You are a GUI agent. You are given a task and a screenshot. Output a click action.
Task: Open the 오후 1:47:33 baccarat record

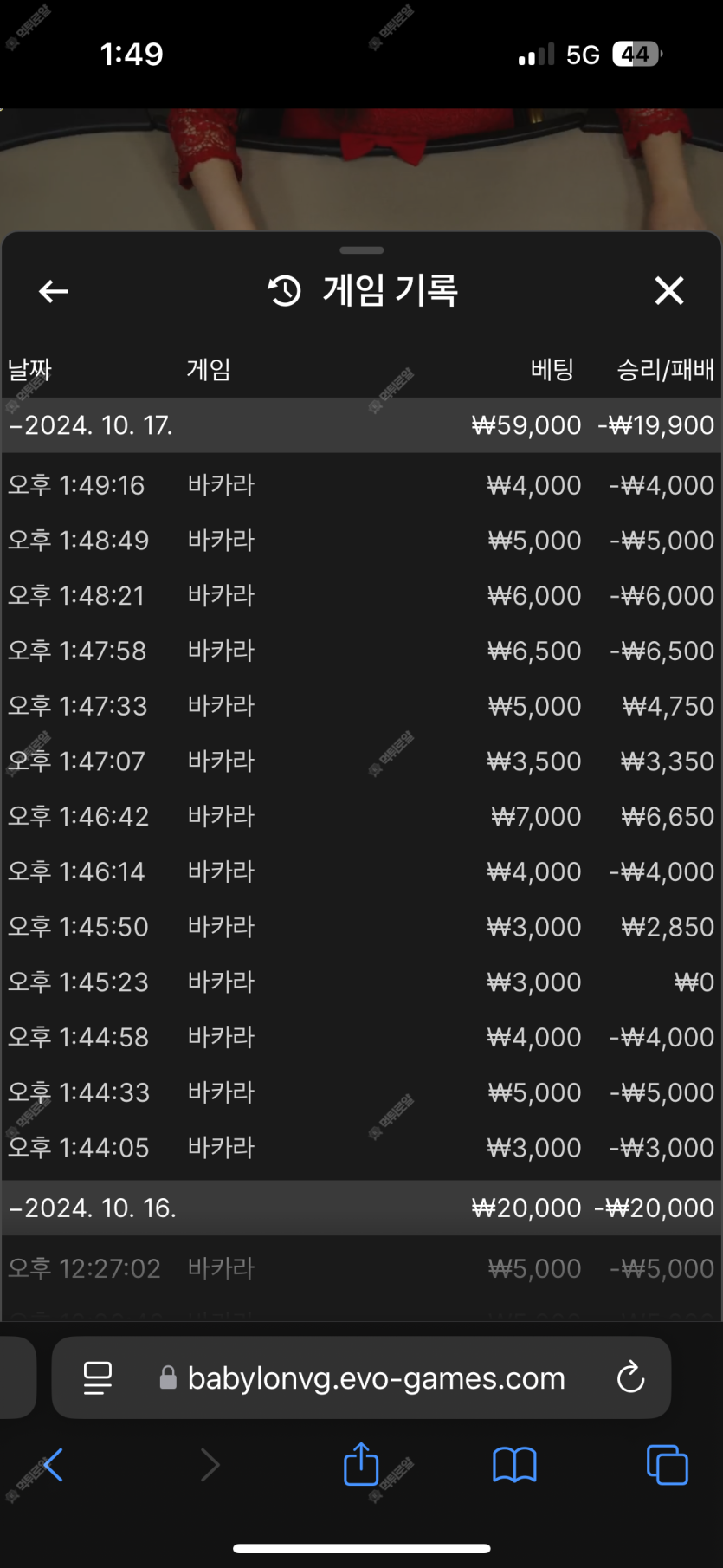click(x=361, y=706)
